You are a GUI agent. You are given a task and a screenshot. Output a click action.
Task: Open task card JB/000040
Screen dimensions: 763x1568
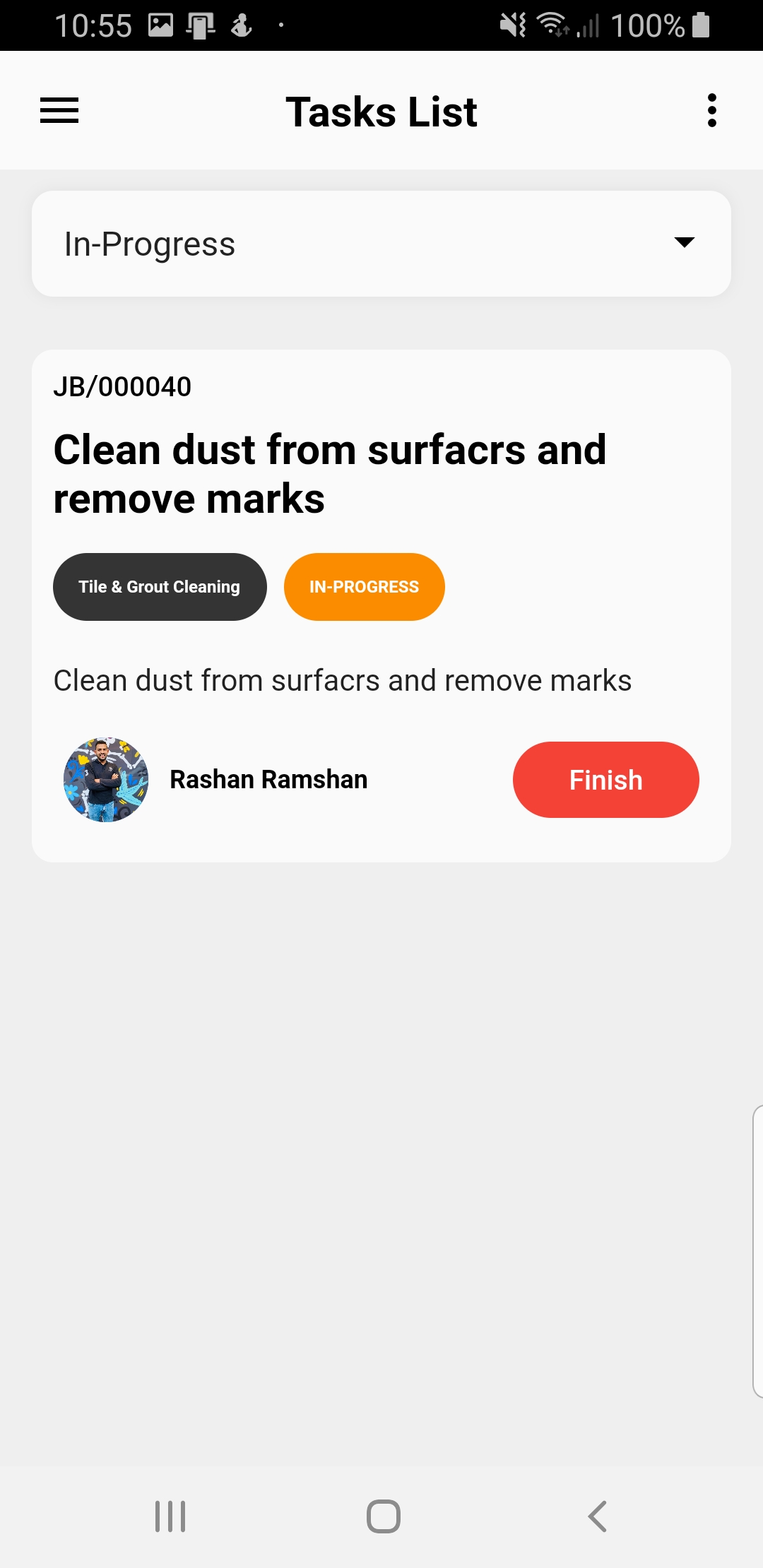[x=329, y=473]
